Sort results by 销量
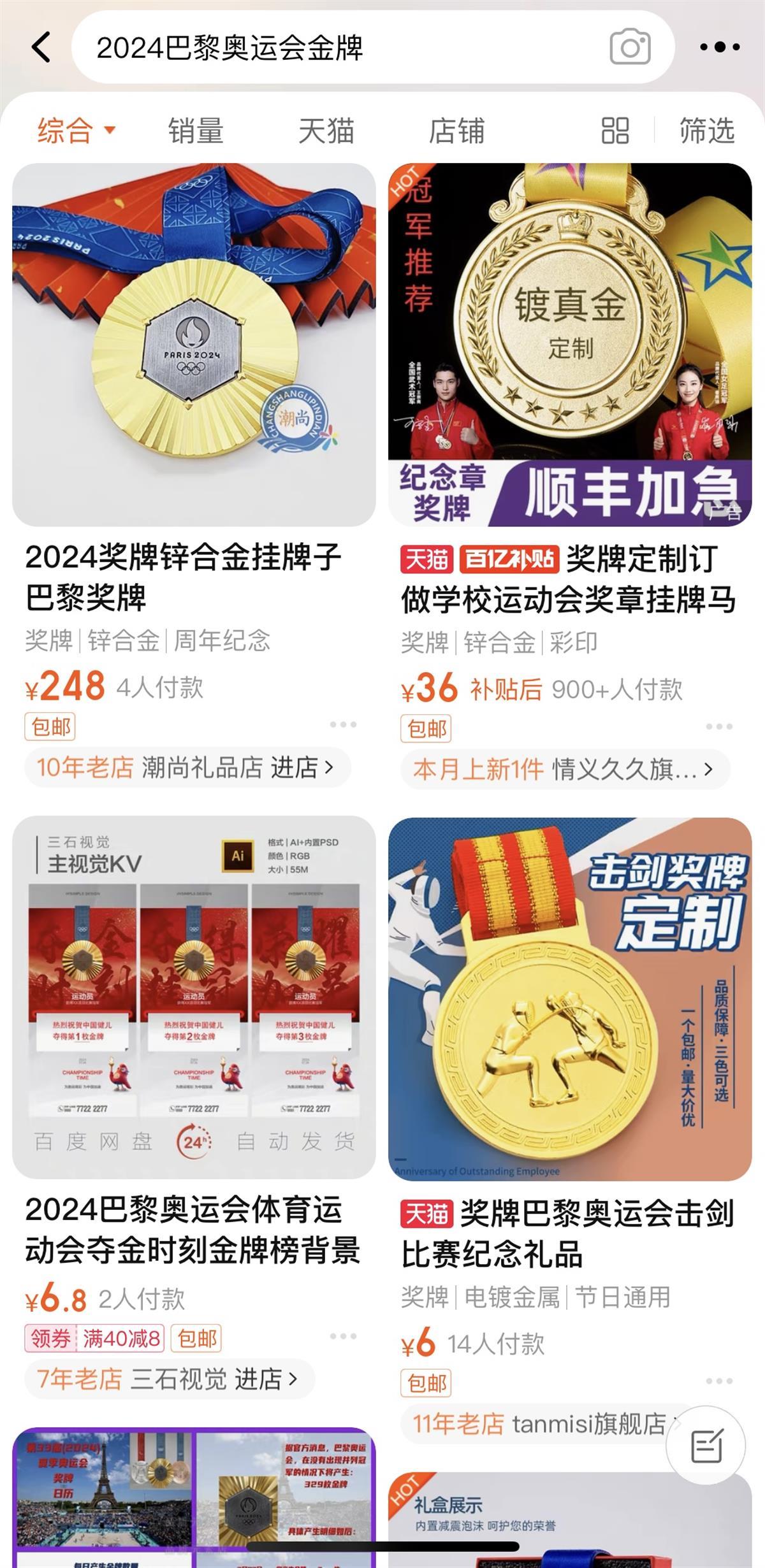Screen dimensions: 765x1568 point(196,131)
